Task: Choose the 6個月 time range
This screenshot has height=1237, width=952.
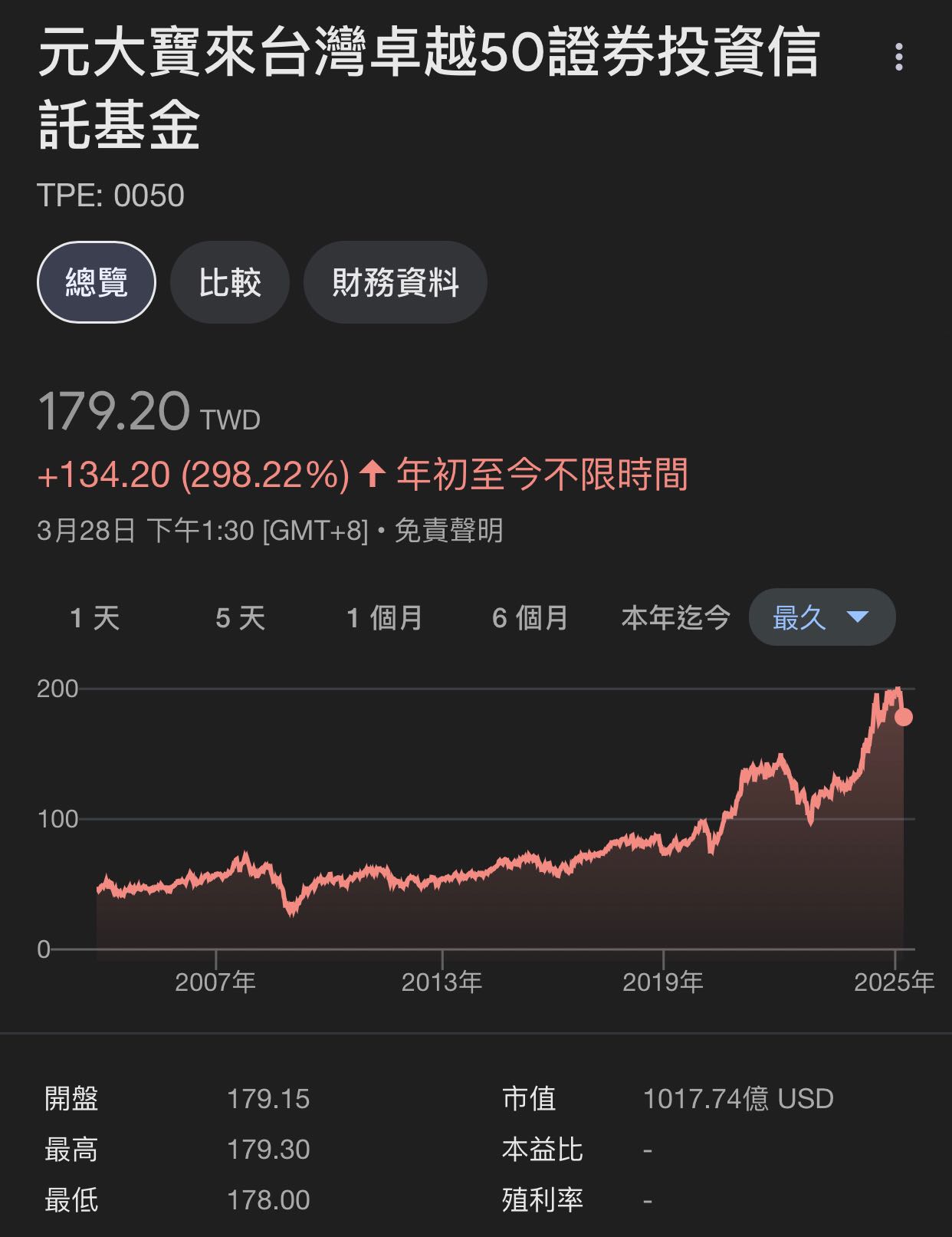Action: (x=530, y=618)
